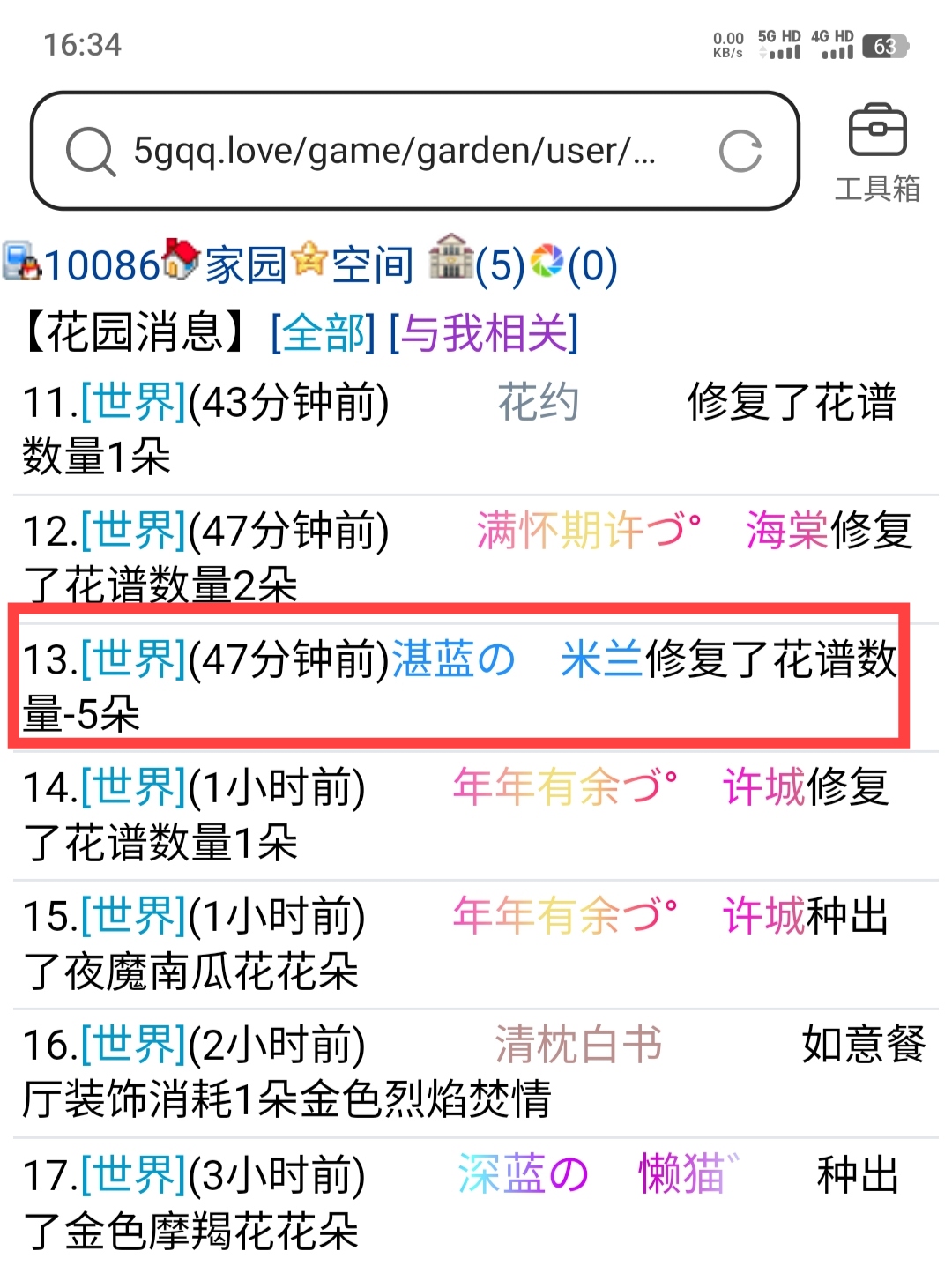Open the 空间 link
The height and width of the screenshot is (1266, 952).
372,264
